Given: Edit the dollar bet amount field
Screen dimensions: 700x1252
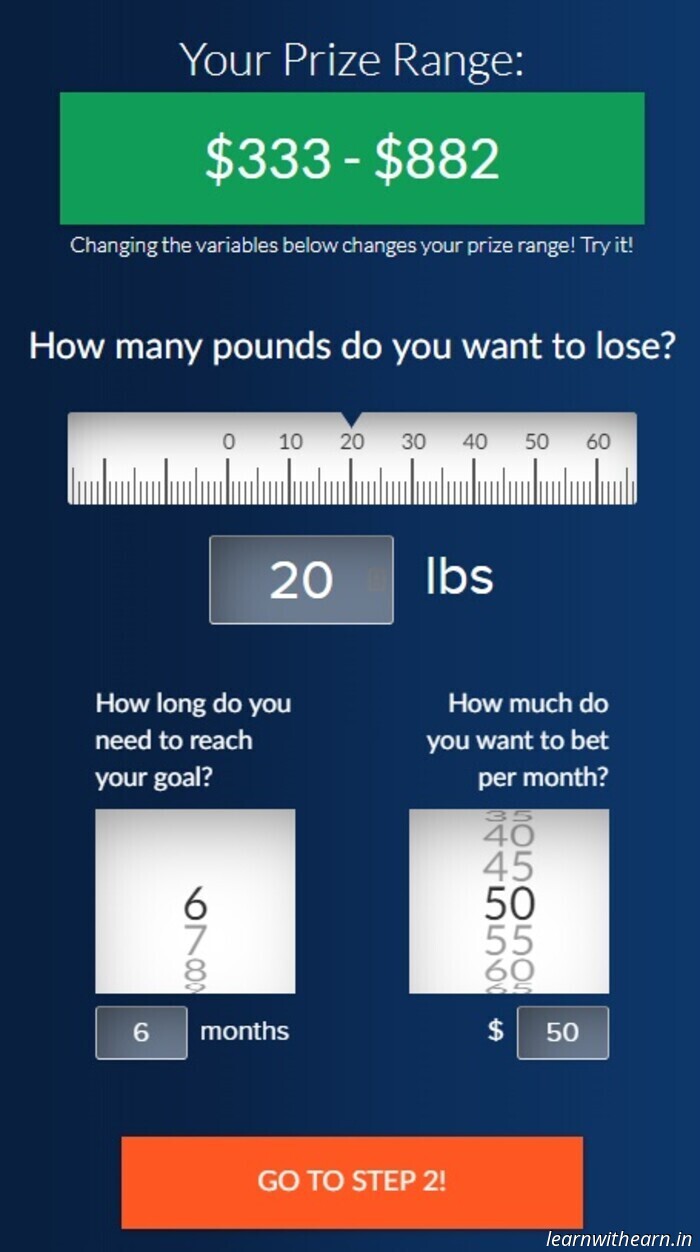Looking at the screenshot, I should click(x=562, y=1032).
